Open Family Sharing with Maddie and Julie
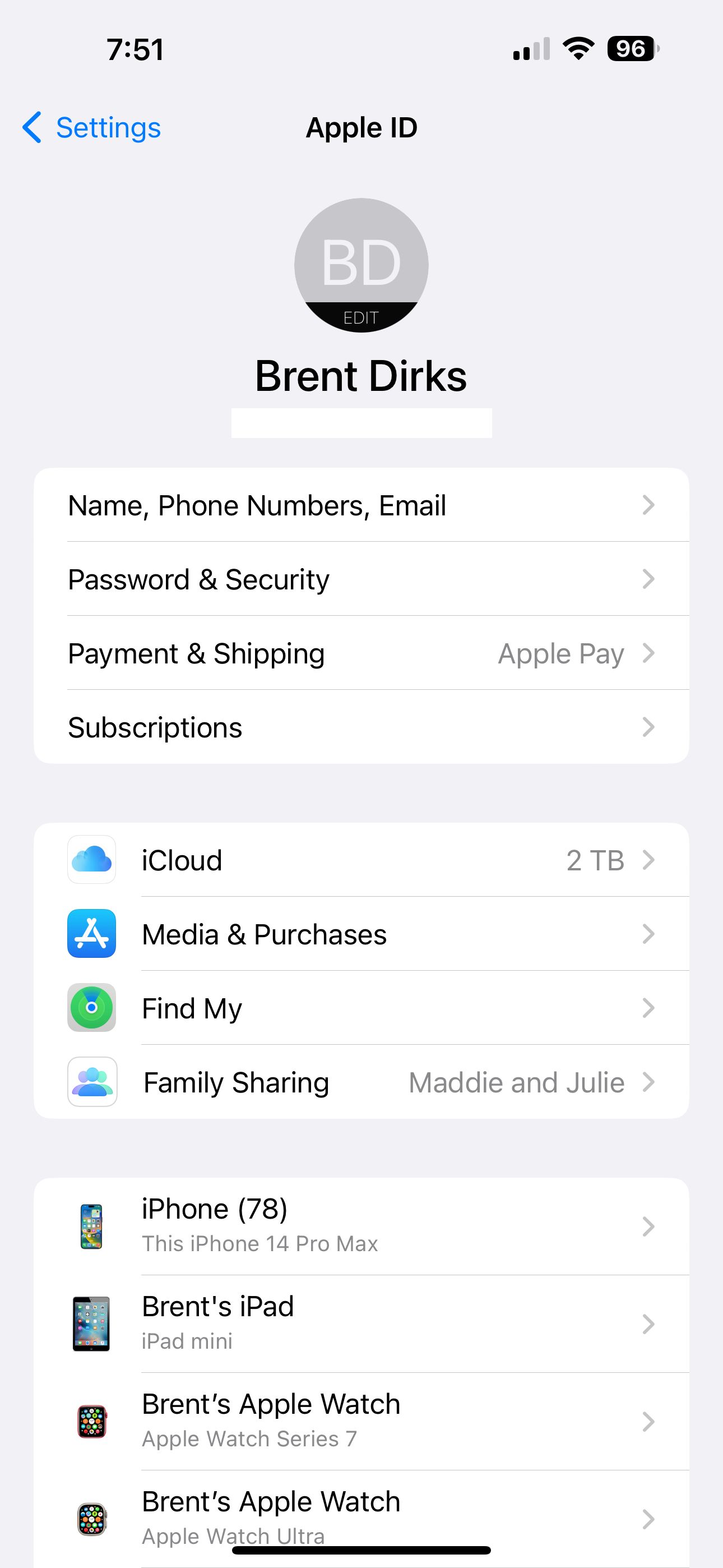The width and height of the screenshot is (723, 1568). [361, 1082]
